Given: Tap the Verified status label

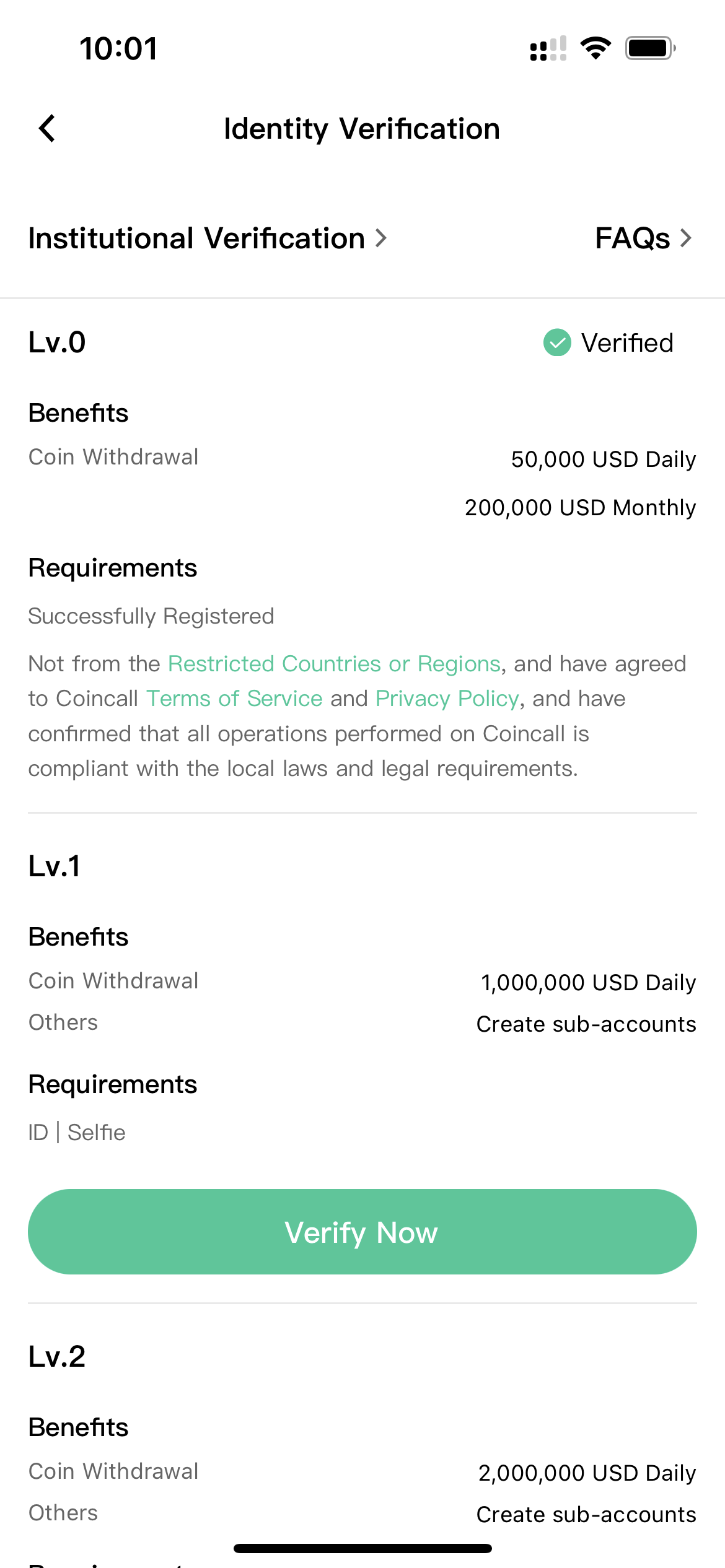Looking at the screenshot, I should click(x=626, y=343).
